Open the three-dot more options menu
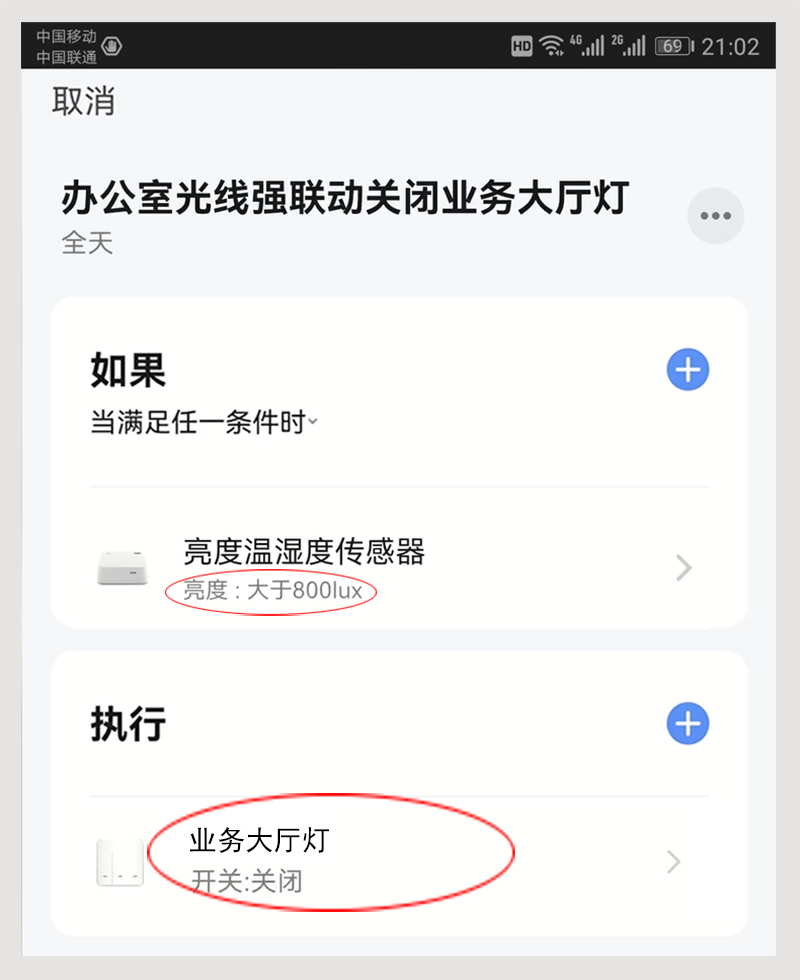The image size is (800, 980). click(x=715, y=216)
